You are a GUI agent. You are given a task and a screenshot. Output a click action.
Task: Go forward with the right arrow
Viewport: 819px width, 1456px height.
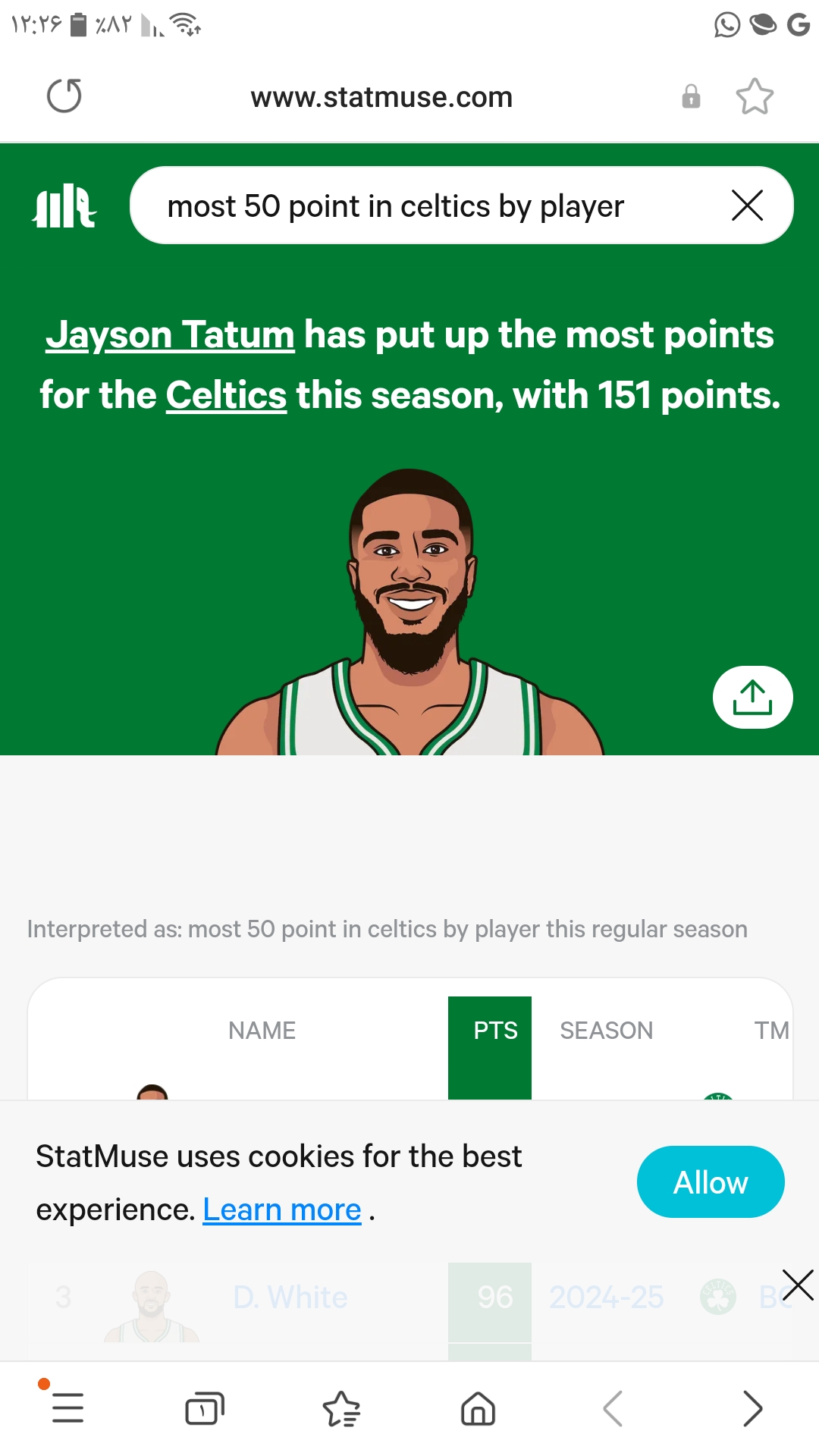[752, 1409]
